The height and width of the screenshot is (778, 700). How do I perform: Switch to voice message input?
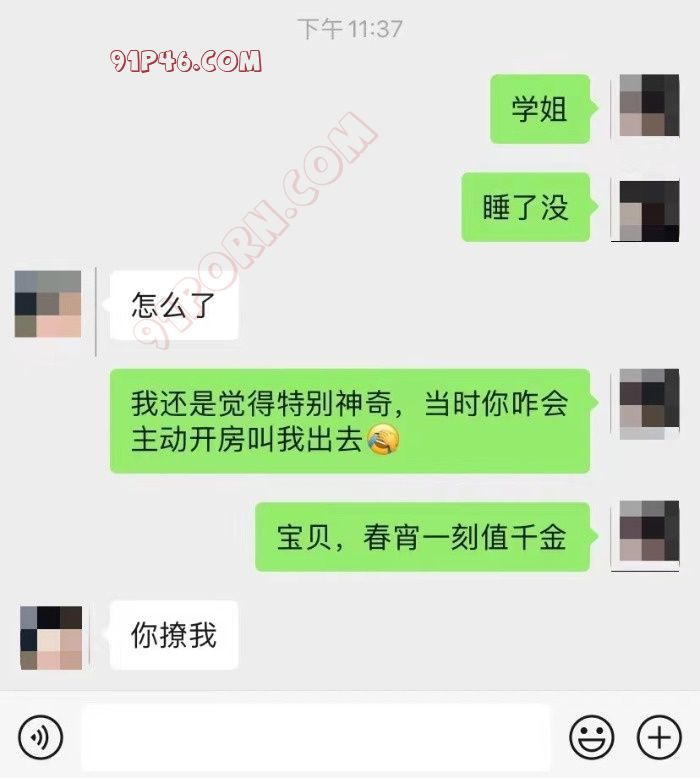[41, 738]
